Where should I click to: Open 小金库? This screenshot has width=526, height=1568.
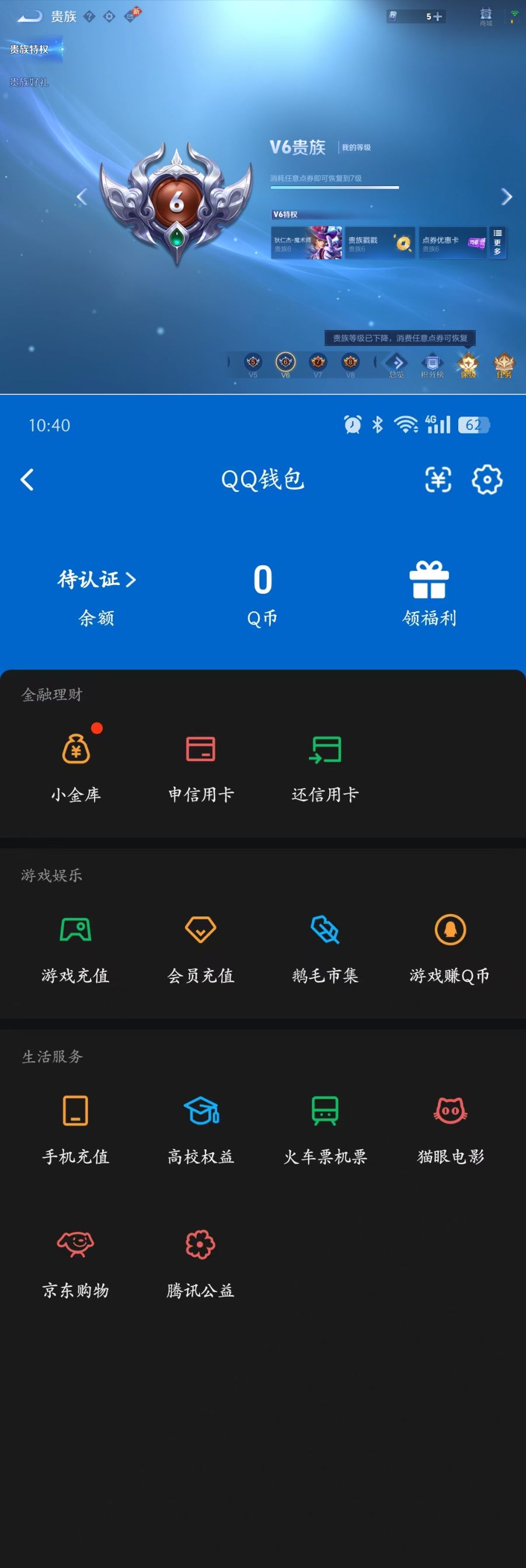coord(75,766)
